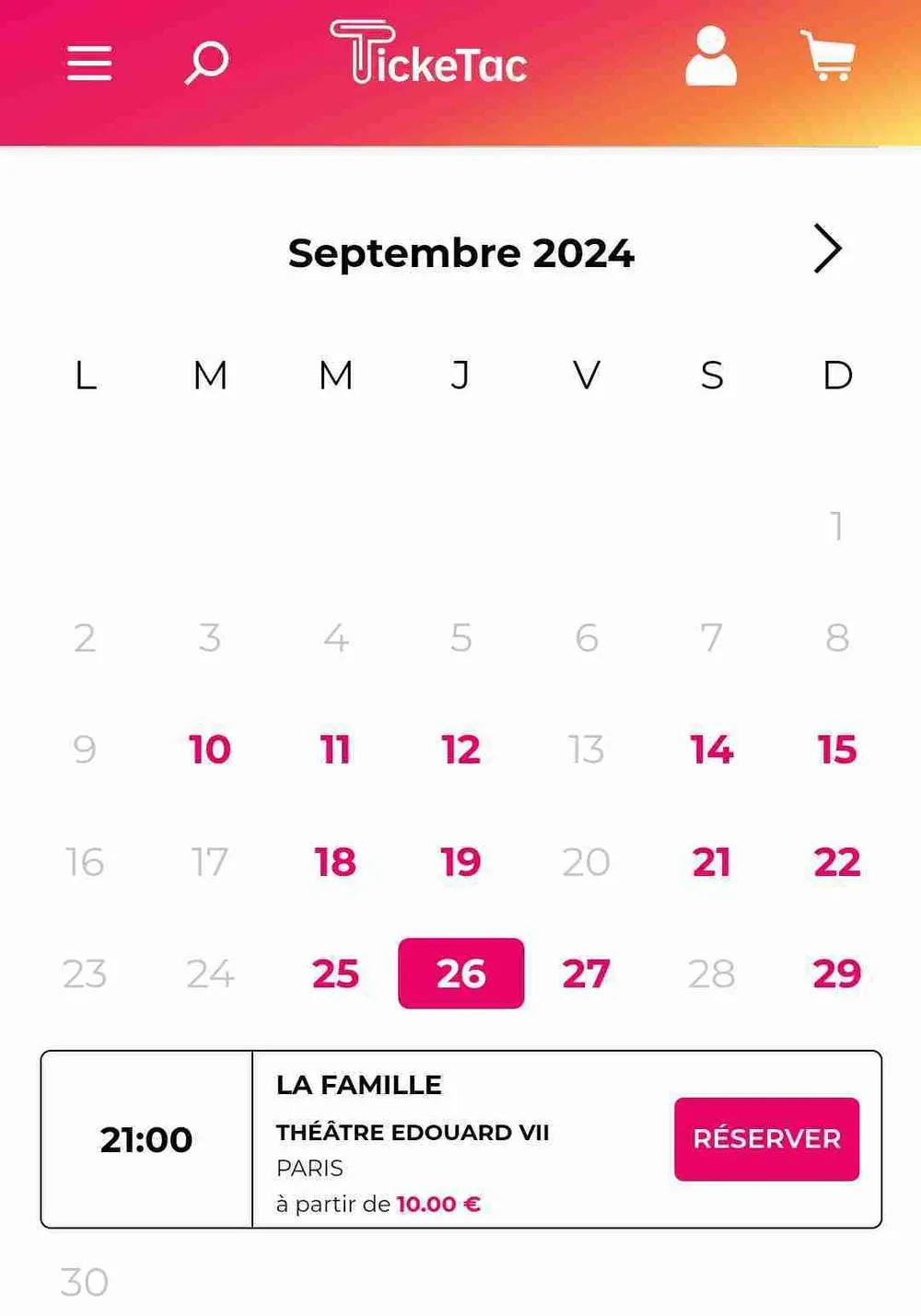Click the right chevron beside Septembre 2024
The image size is (921, 1316).
pyautogui.click(x=826, y=250)
